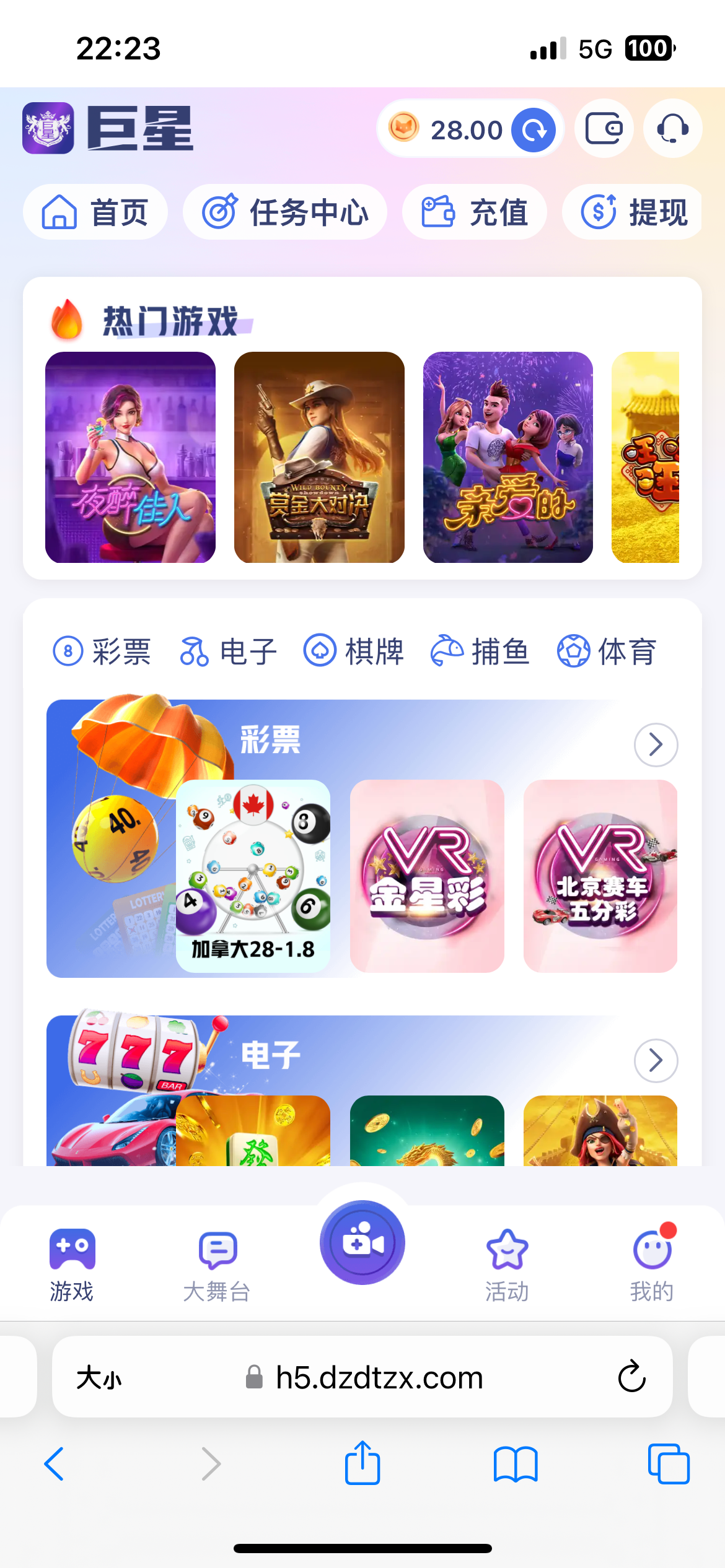725x1568 pixels.
Task: Open customer service headset icon
Action: 672,129
